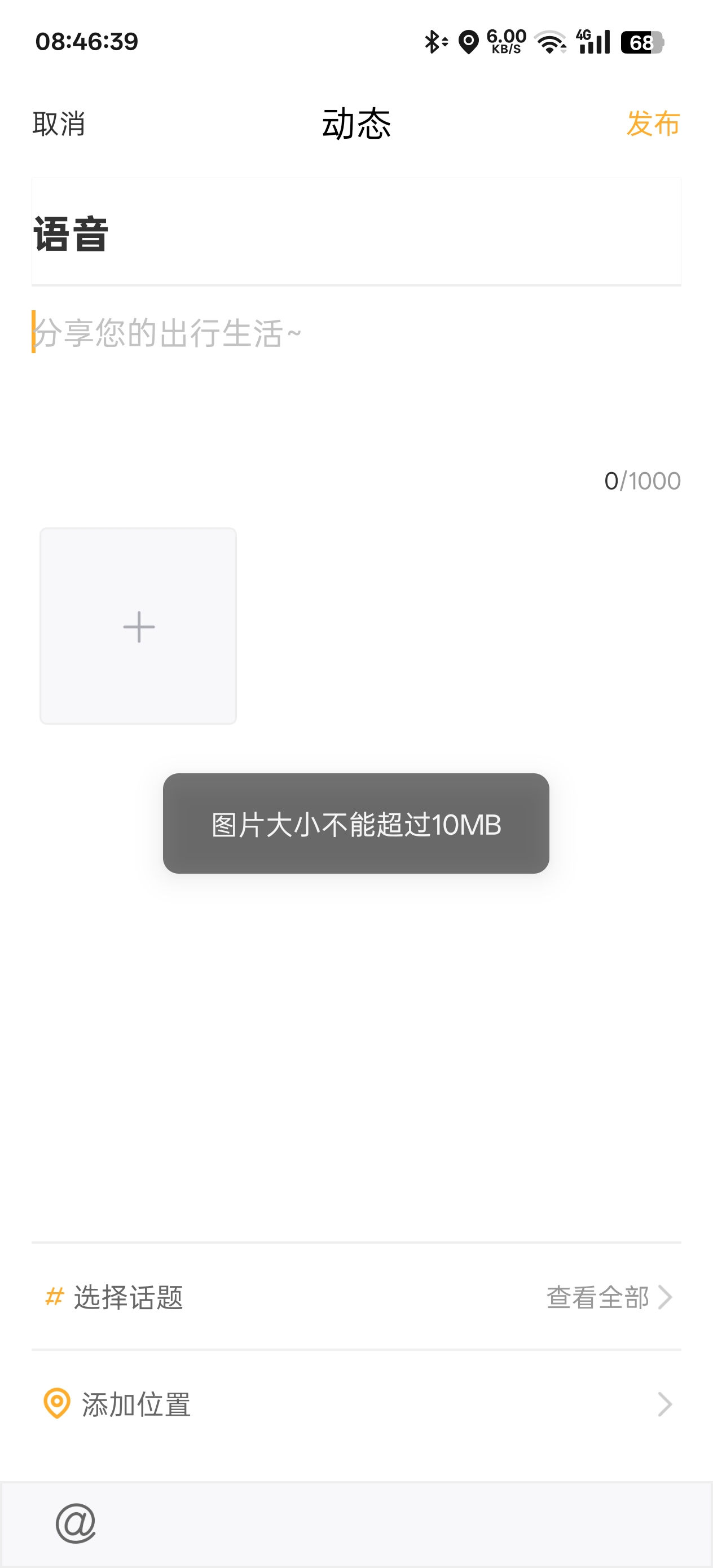Focus the 语音 title field
The width and height of the screenshot is (713, 1568).
click(x=356, y=232)
